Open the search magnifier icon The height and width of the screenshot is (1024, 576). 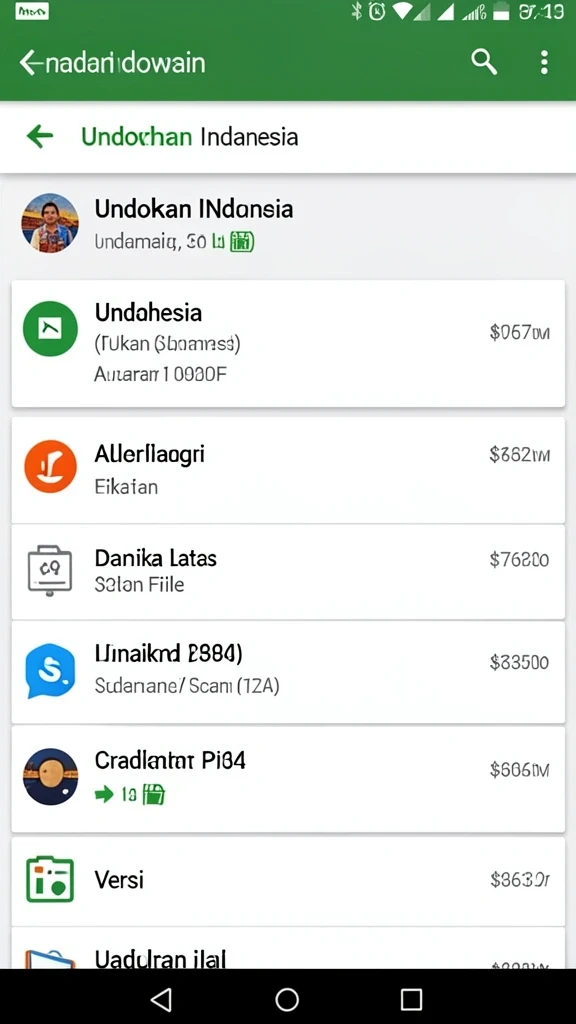pyautogui.click(x=484, y=63)
